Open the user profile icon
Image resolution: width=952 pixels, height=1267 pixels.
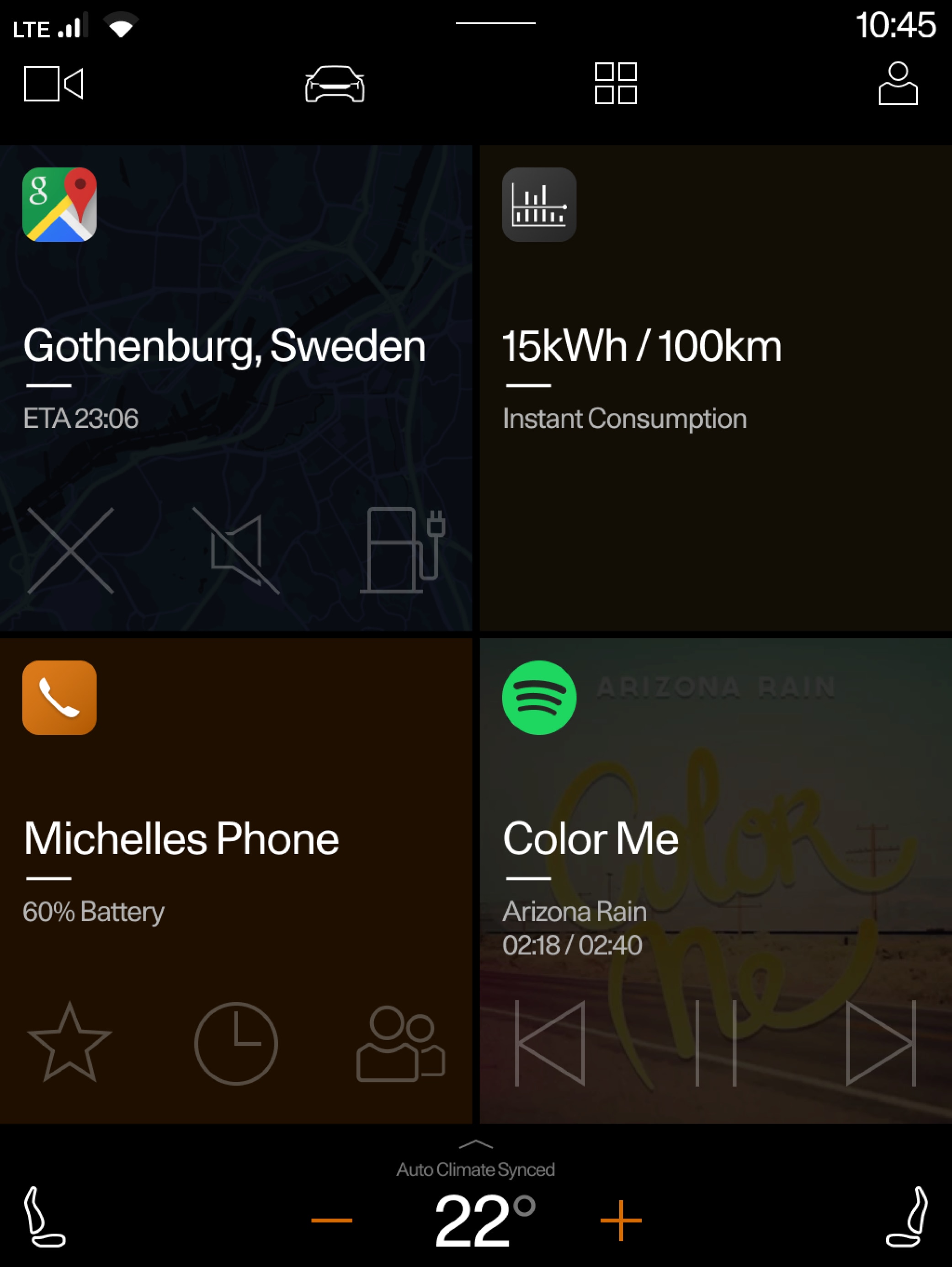[897, 84]
